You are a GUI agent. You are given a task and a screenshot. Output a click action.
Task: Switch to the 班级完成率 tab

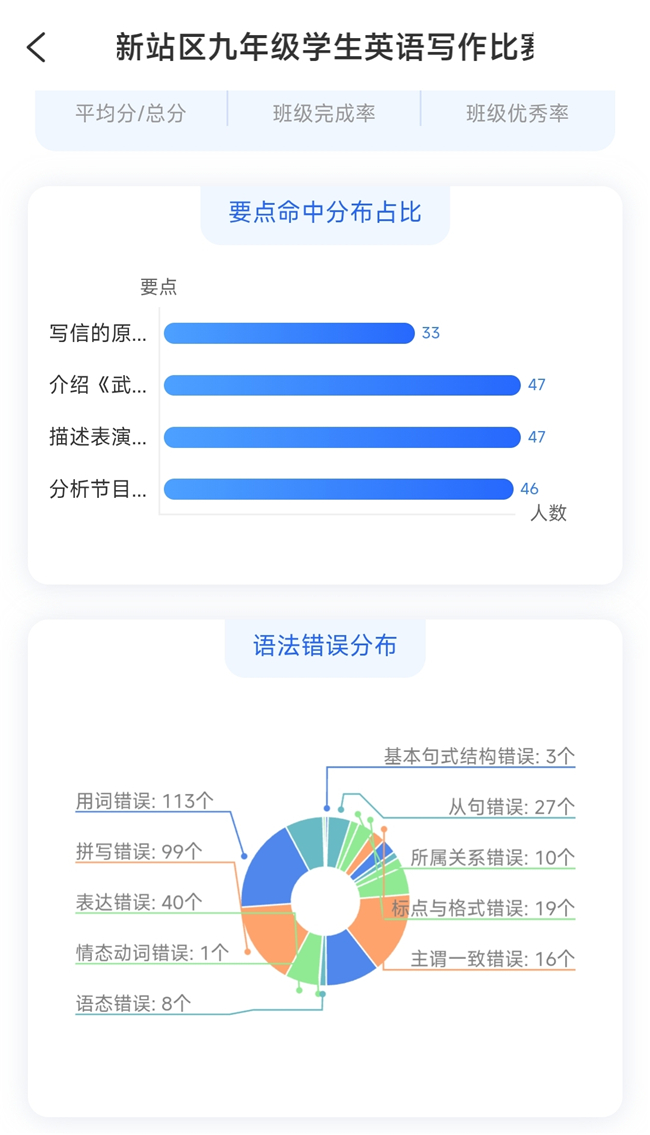tap(324, 113)
